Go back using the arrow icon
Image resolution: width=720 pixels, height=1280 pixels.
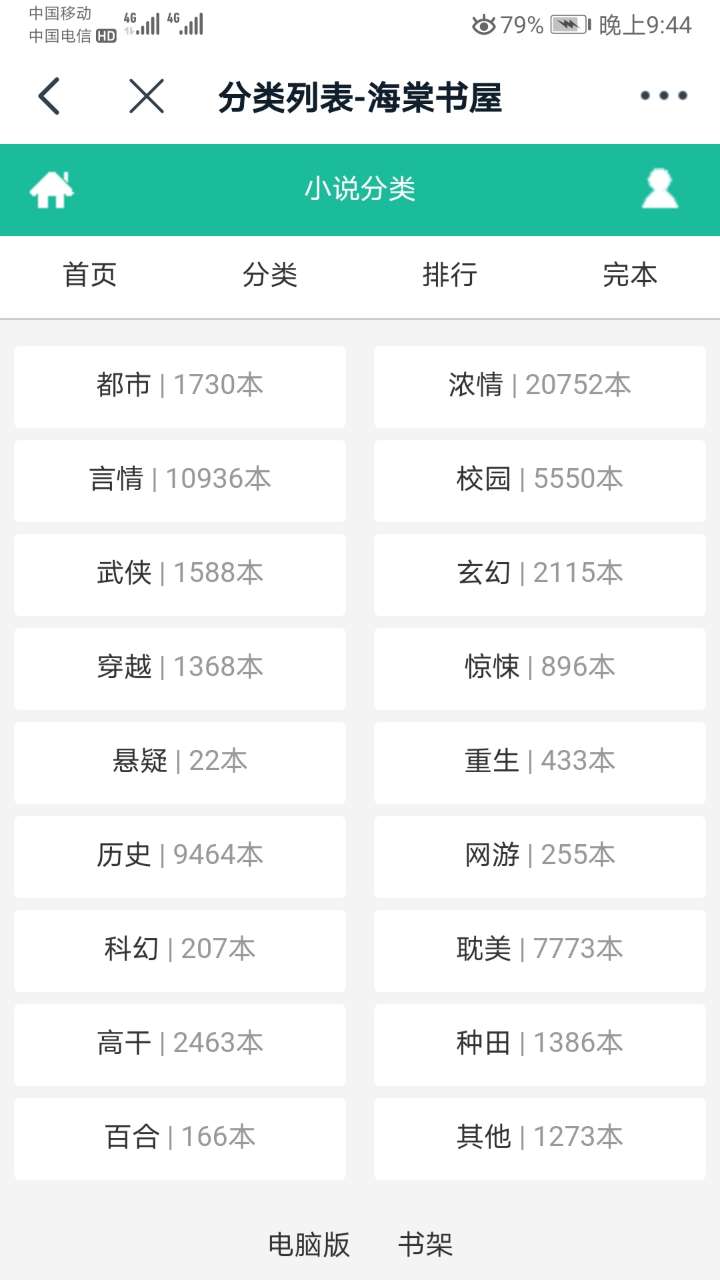[x=50, y=97]
